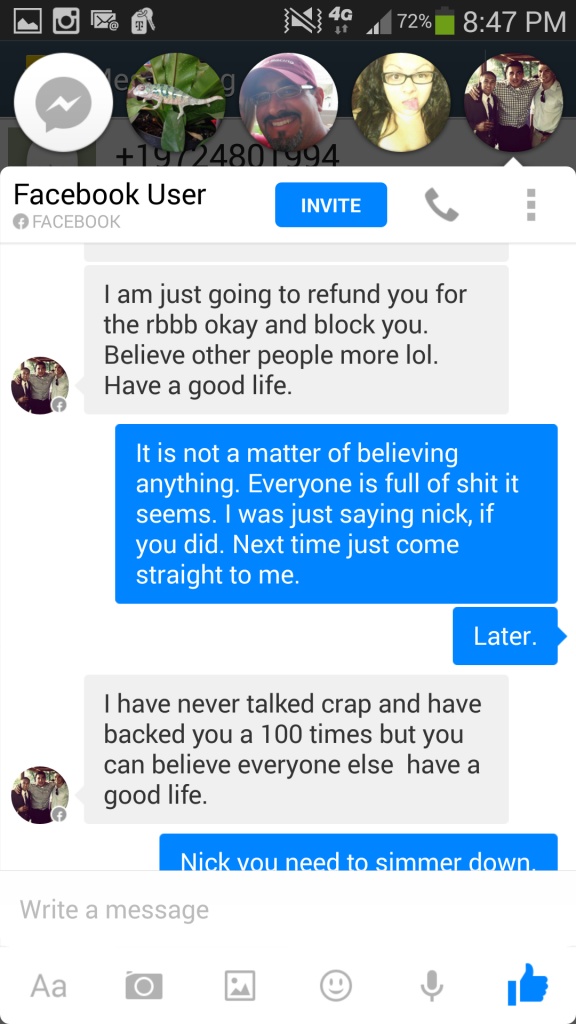Open the three-dot overflow menu
The image size is (576, 1024).
[x=531, y=205]
